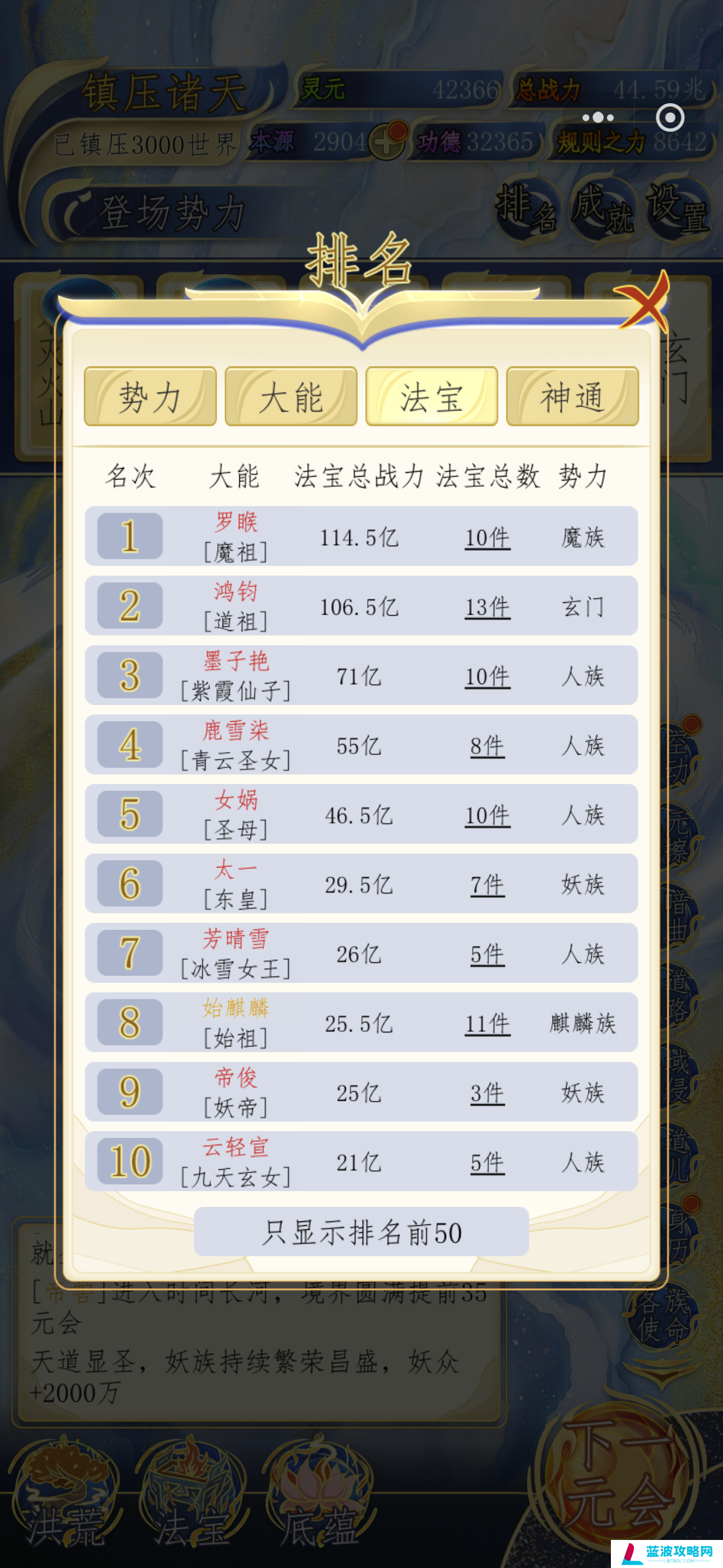This screenshot has width=723, height=1568.
Task: Close the 排名 ranking dialog
Action: click(x=644, y=300)
